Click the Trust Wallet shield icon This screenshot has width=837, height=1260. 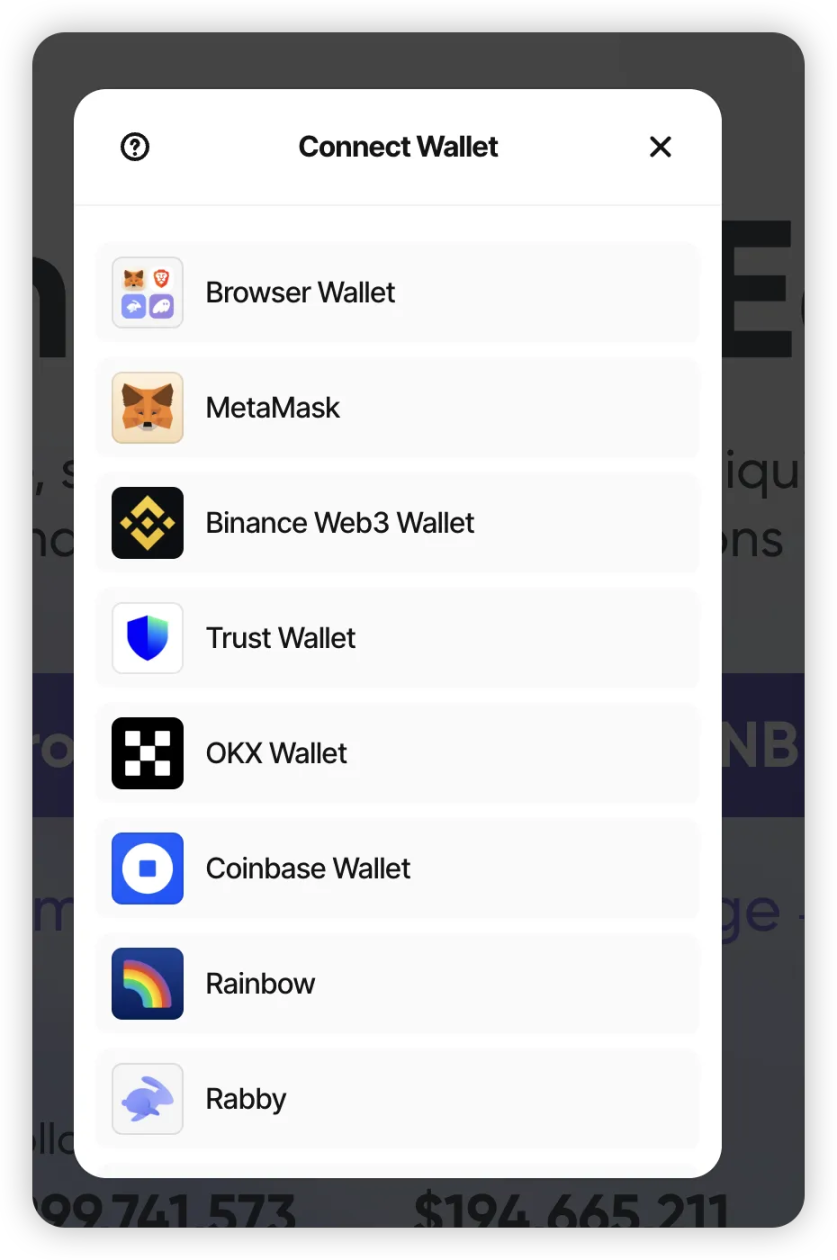147,638
